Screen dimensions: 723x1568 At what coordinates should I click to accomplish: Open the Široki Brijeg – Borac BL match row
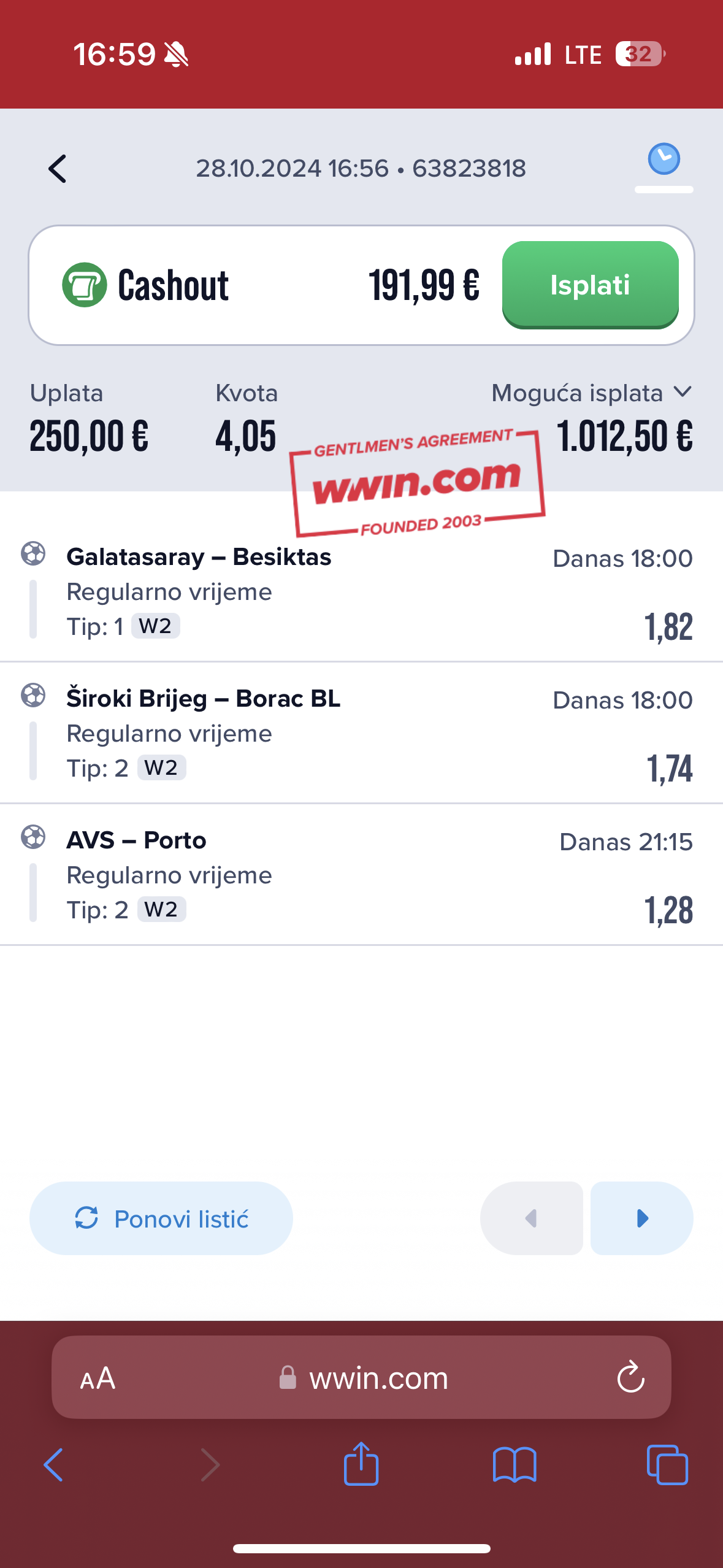point(361,732)
